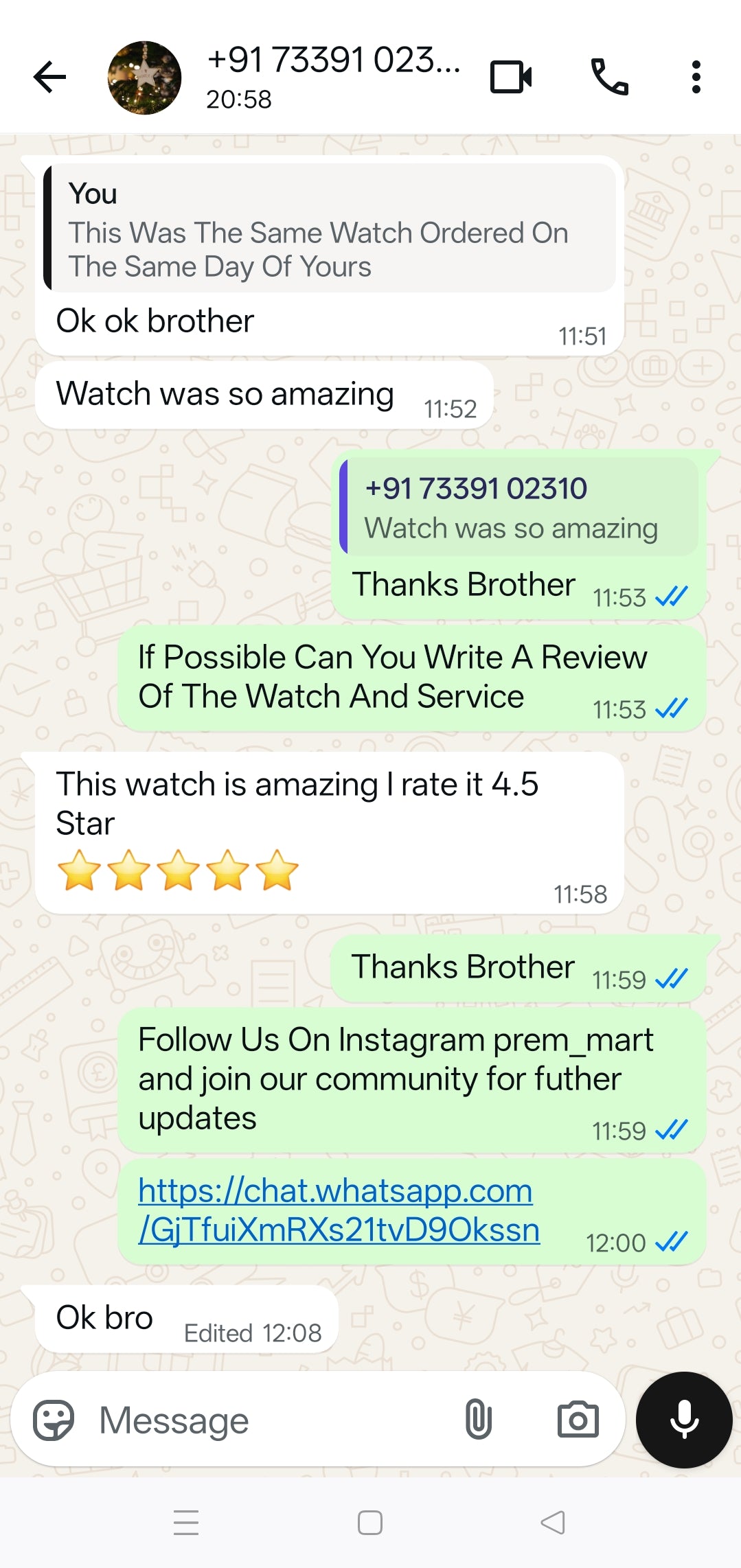The height and width of the screenshot is (1568, 741).
Task: Start a video call
Action: coord(511,76)
